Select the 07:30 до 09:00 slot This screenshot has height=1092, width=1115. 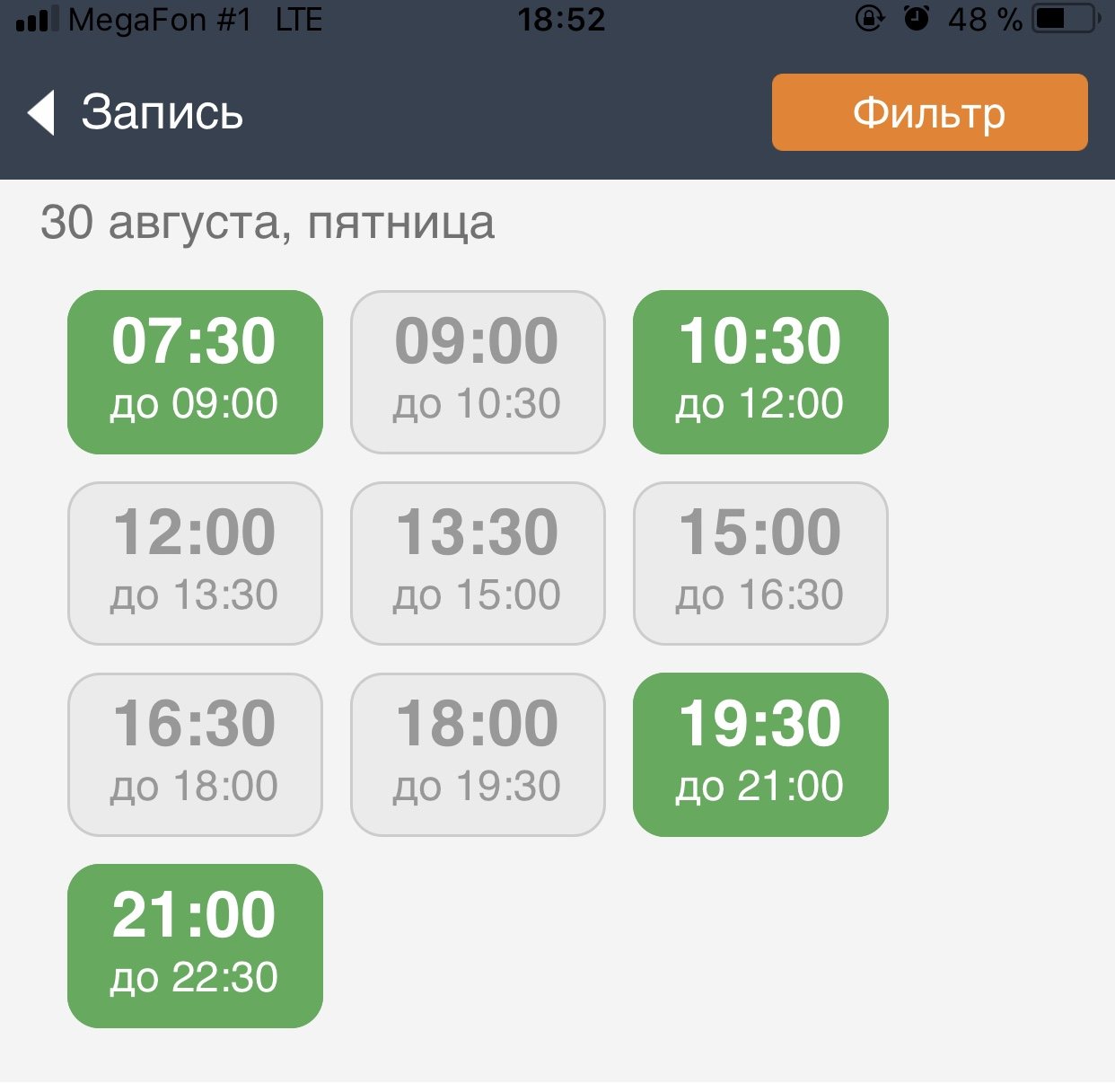(195, 372)
